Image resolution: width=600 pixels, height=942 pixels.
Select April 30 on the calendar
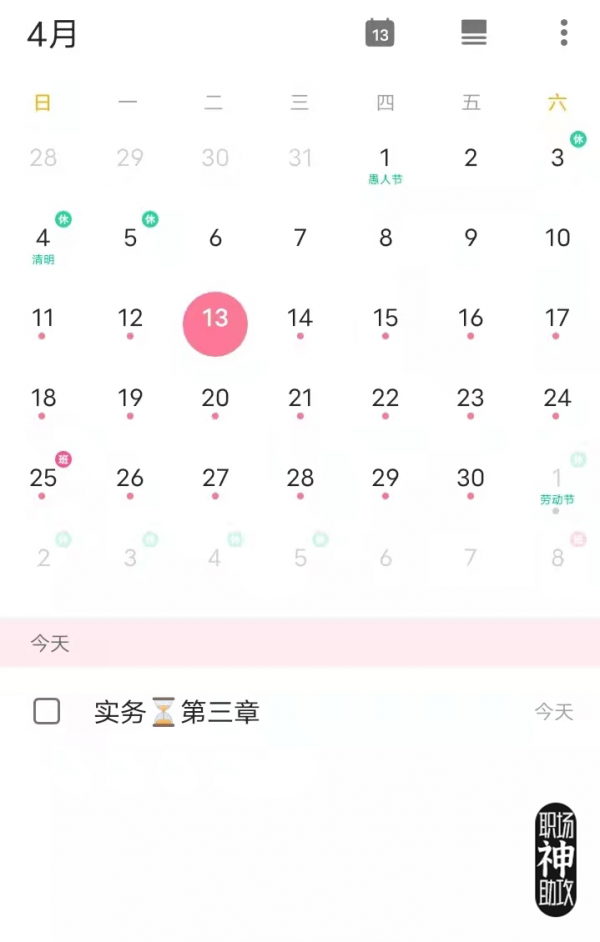(x=470, y=478)
